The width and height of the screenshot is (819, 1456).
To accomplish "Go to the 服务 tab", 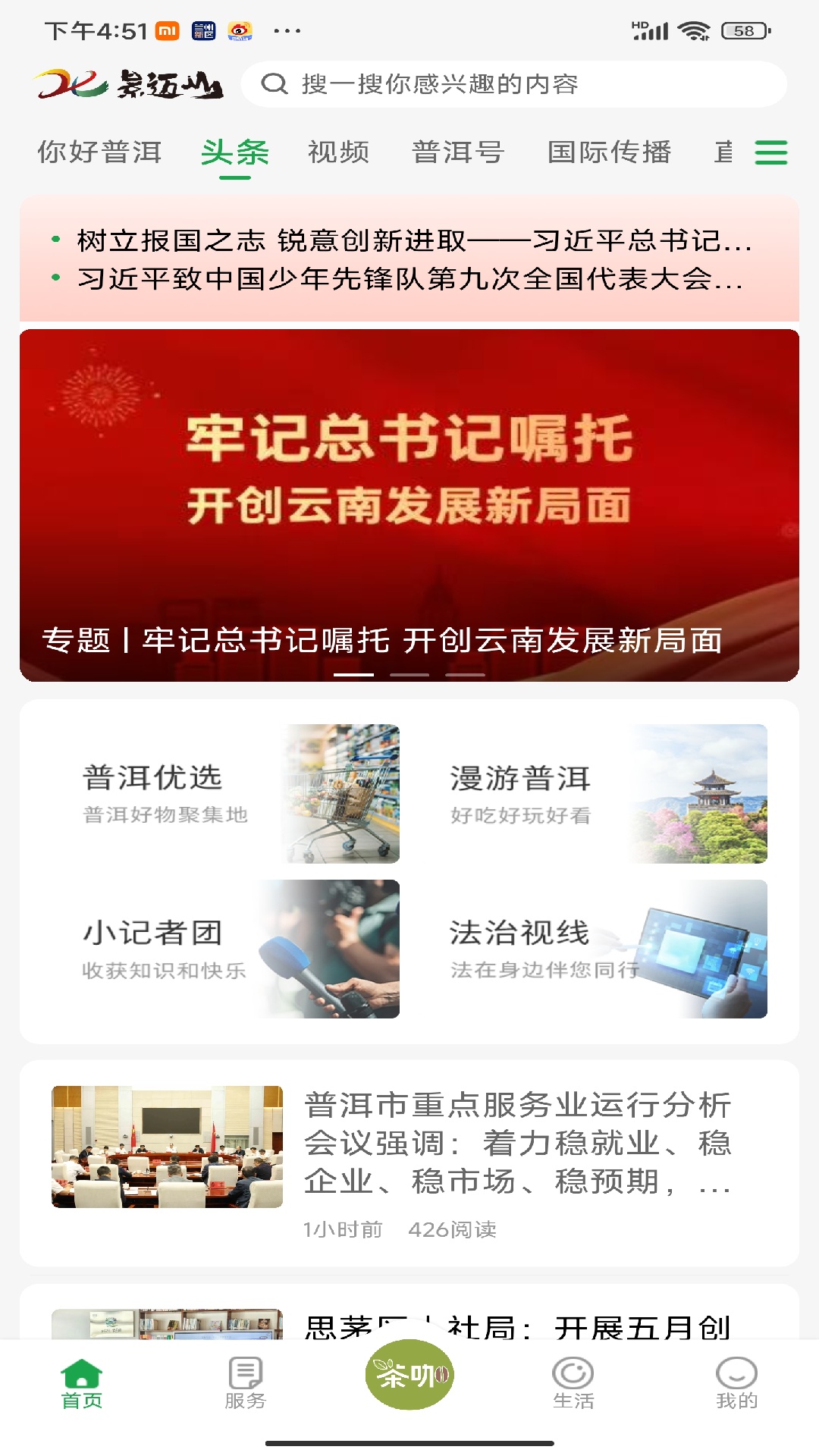I will [245, 1383].
